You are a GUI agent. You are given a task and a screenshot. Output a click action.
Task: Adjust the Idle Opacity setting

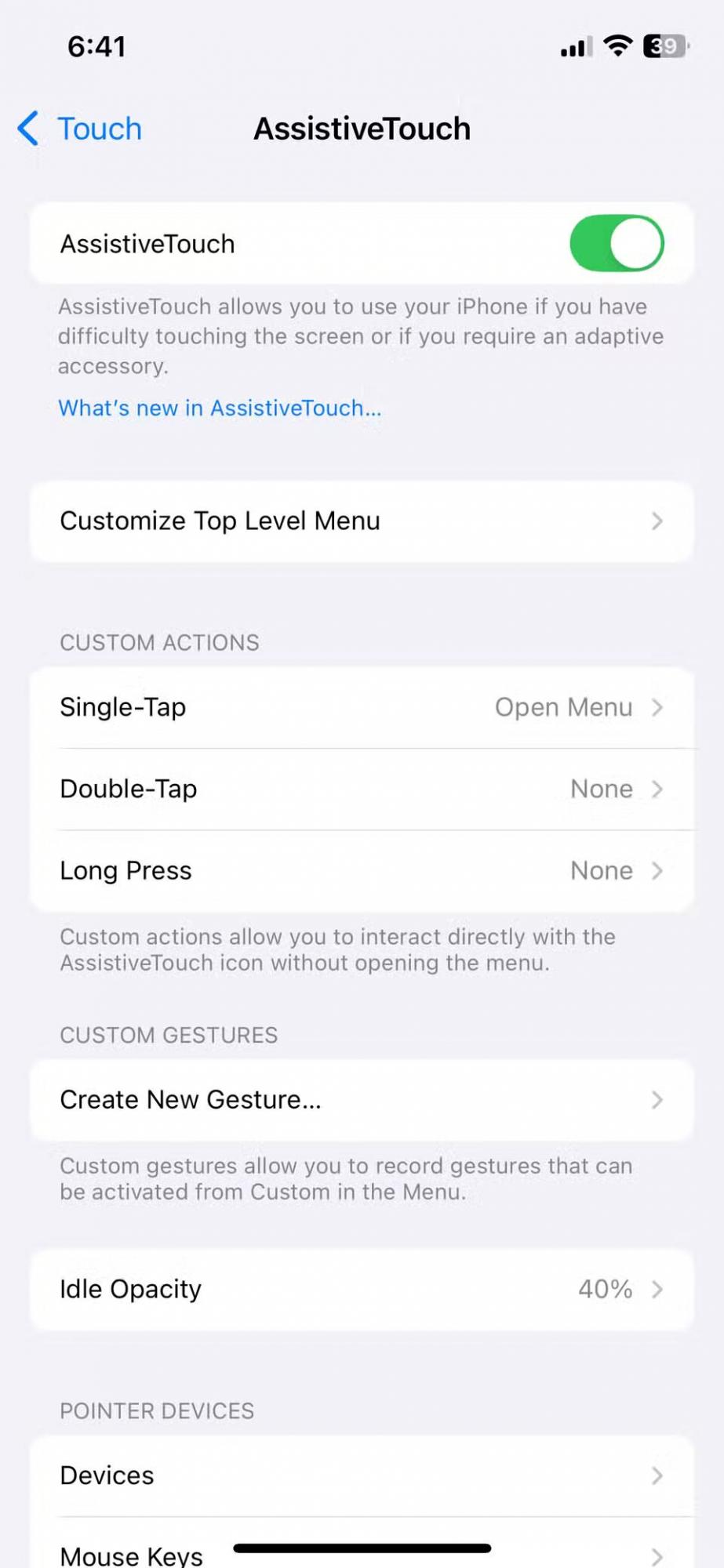tap(362, 1290)
